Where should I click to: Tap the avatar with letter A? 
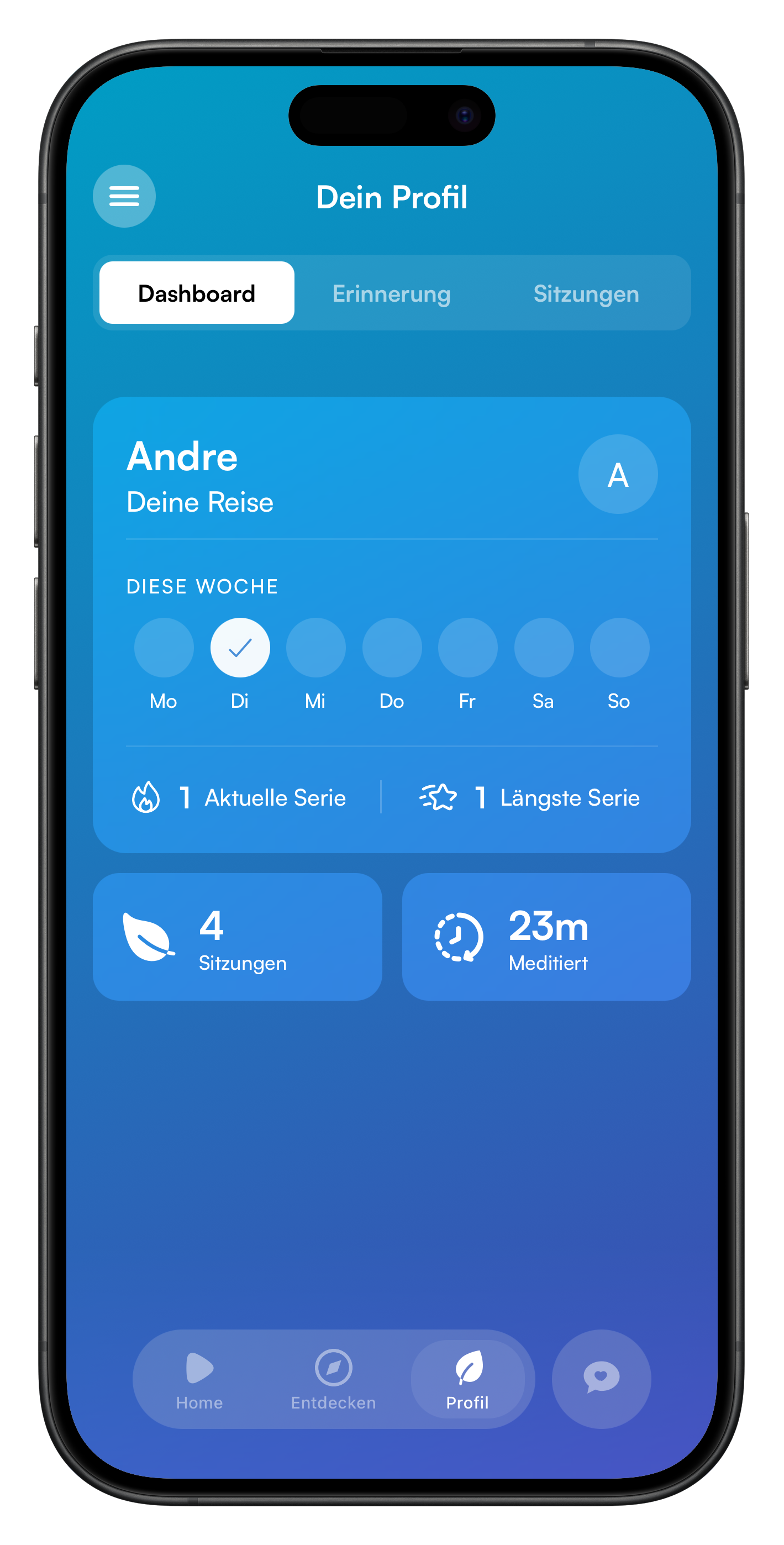coord(618,475)
